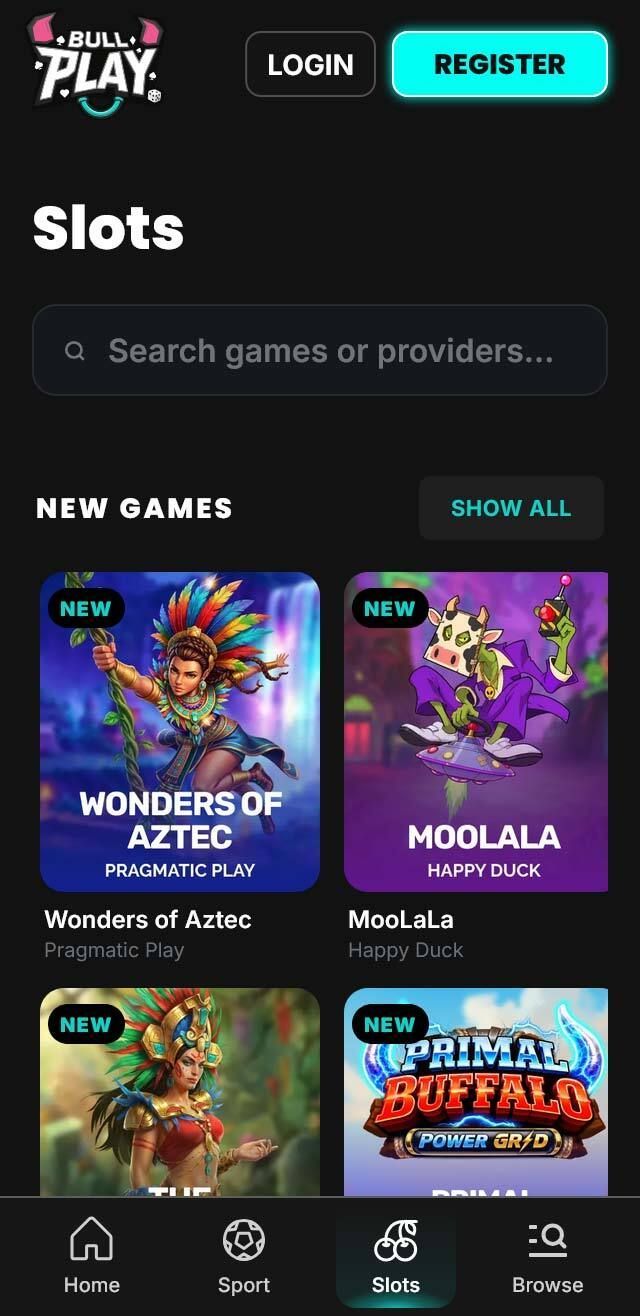Open the REGISTER form
The height and width of the screenshot is (1316, 640).
click(500, 64)
